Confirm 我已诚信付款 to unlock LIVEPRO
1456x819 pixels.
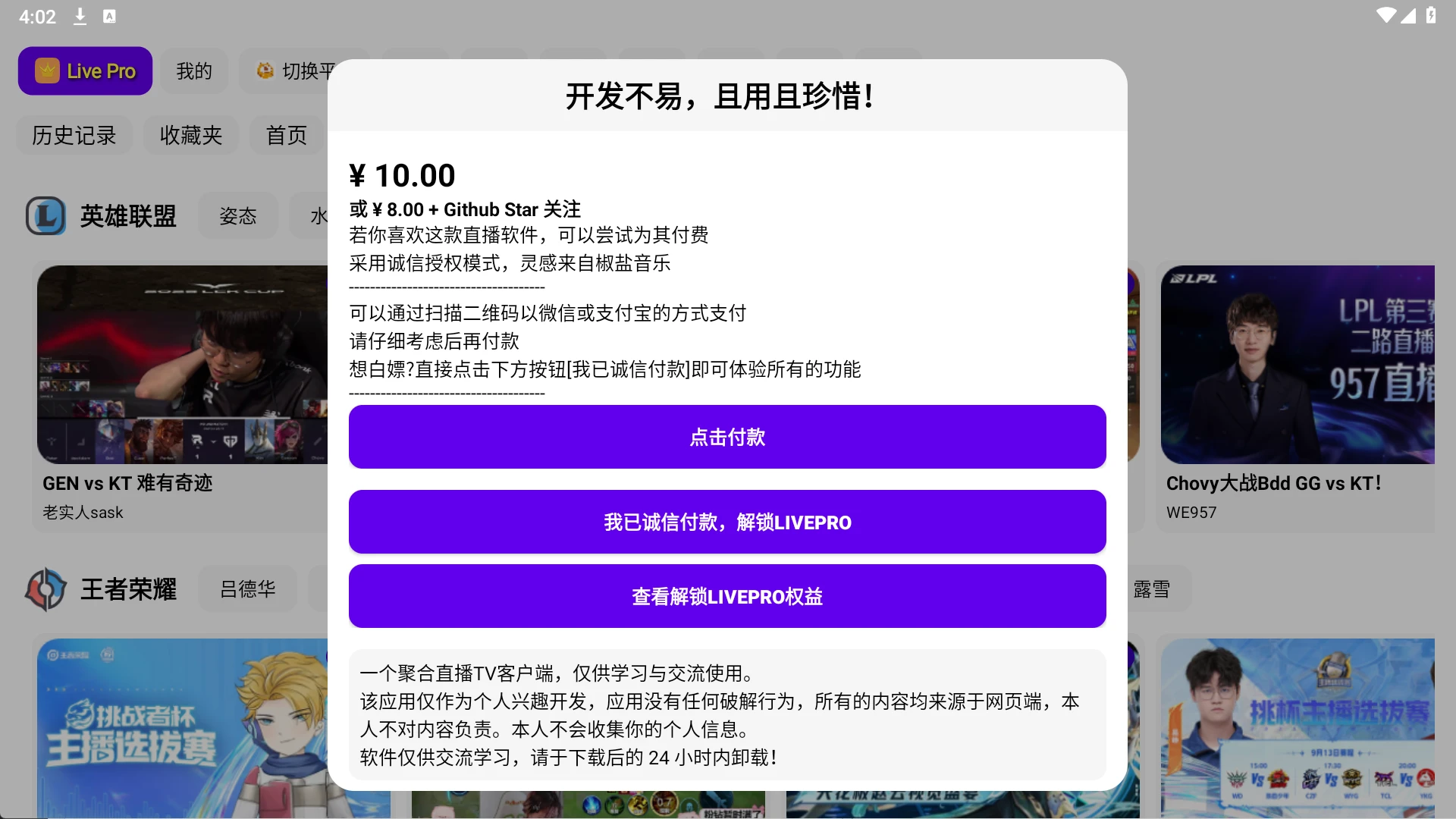[x=727, y=522]
